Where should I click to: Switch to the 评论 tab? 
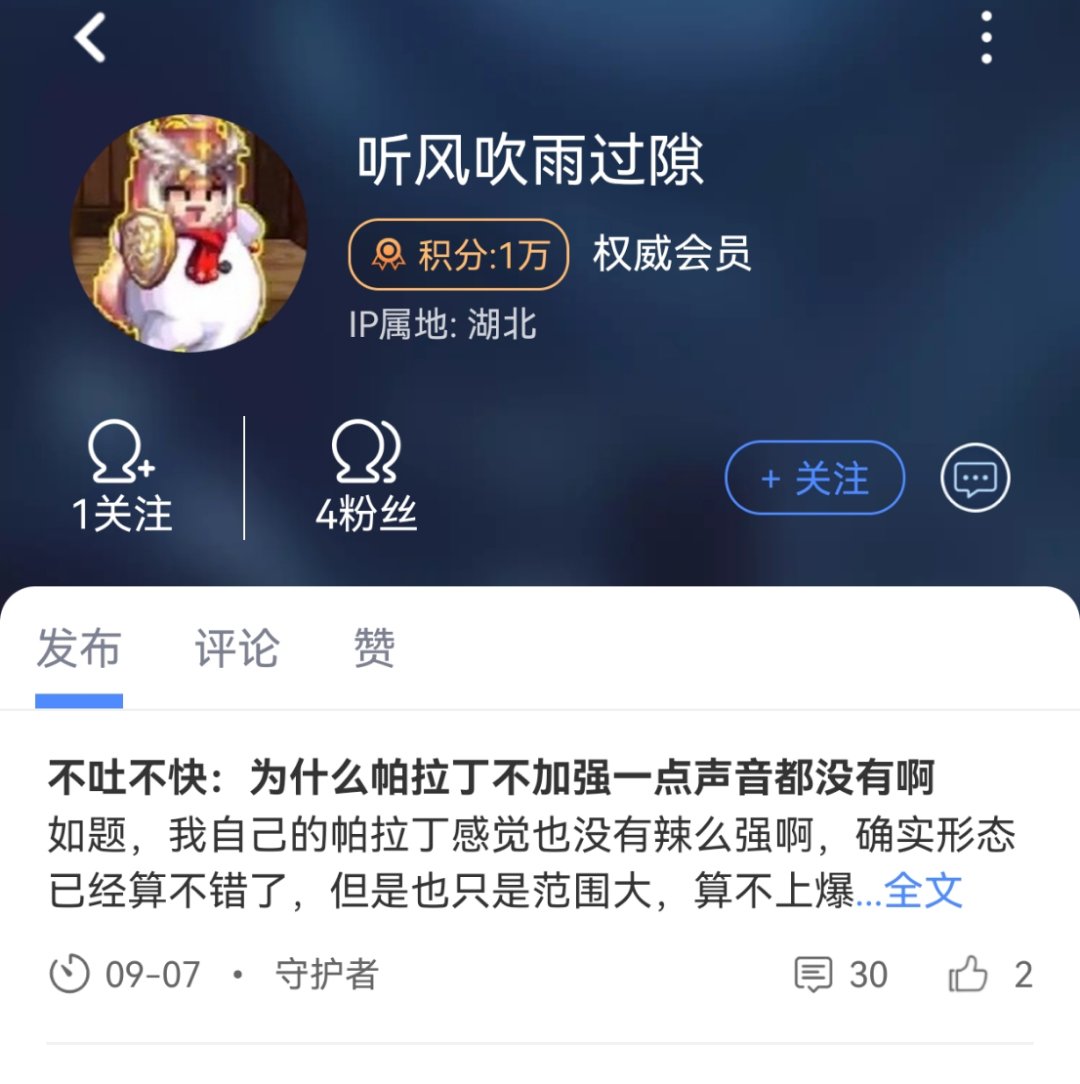point(237,649)
